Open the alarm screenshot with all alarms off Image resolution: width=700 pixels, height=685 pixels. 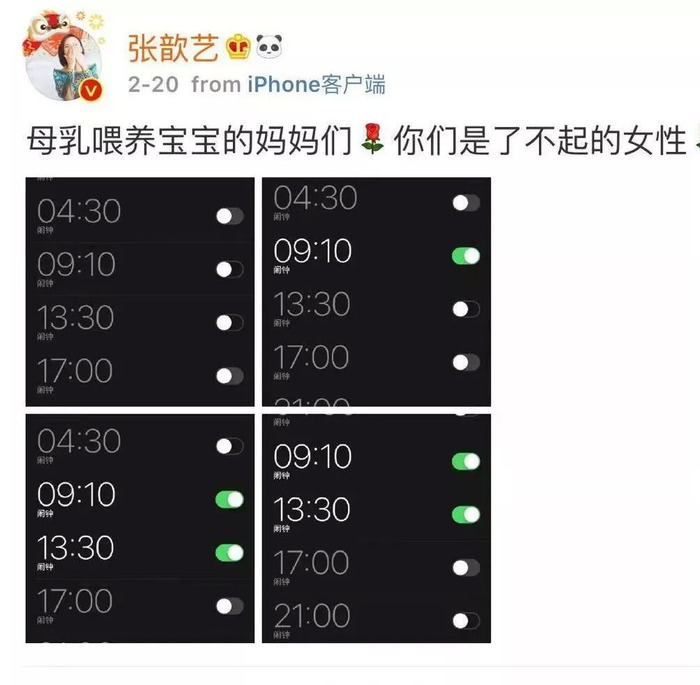pyautogui.click(x=140, y=292)
